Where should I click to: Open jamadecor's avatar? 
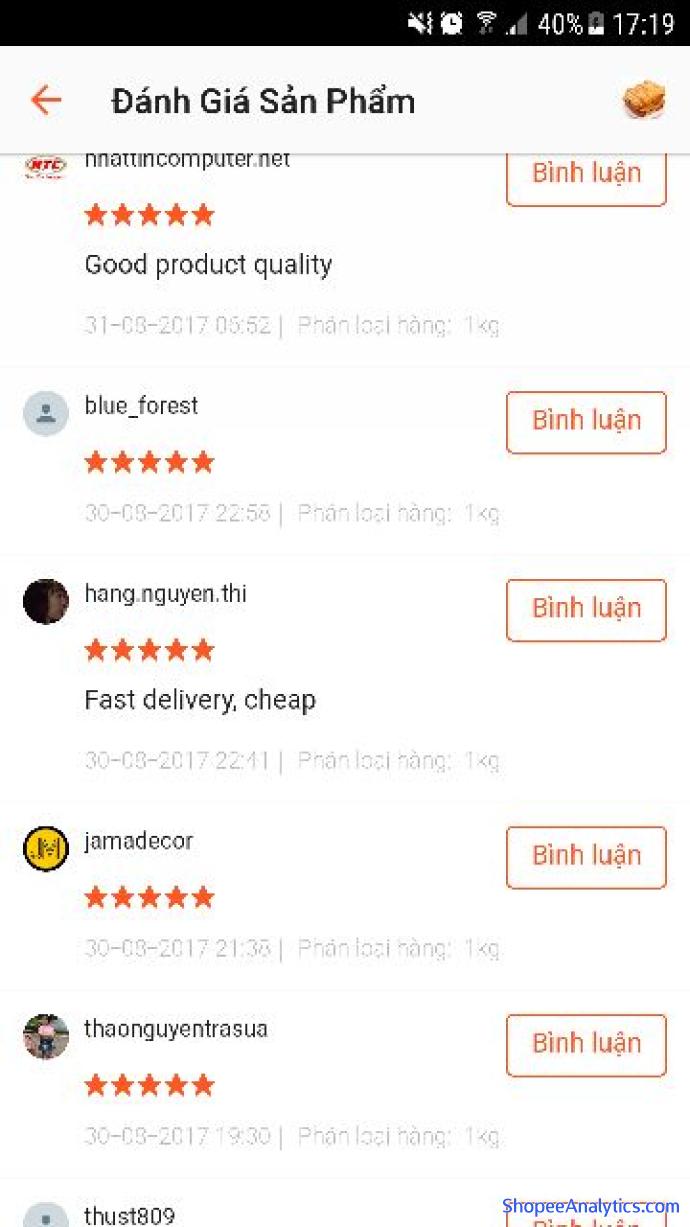point(46,848)
